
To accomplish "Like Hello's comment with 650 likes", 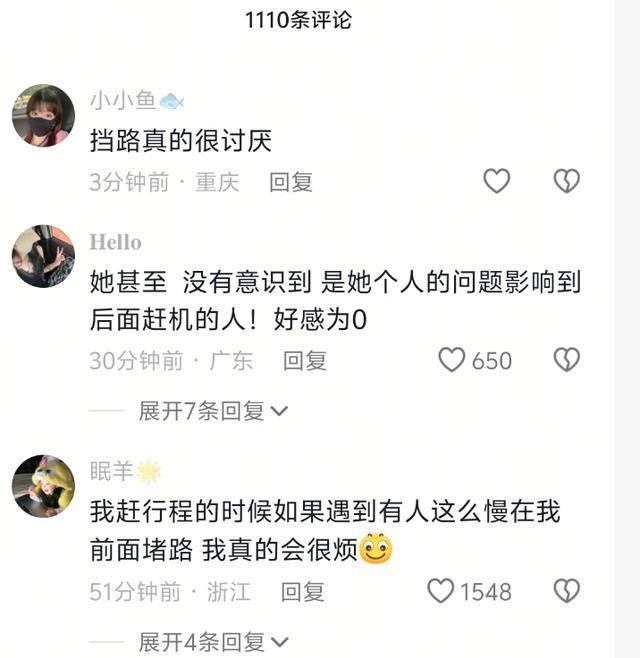I will pyautogui.click(x=453, y=360).
